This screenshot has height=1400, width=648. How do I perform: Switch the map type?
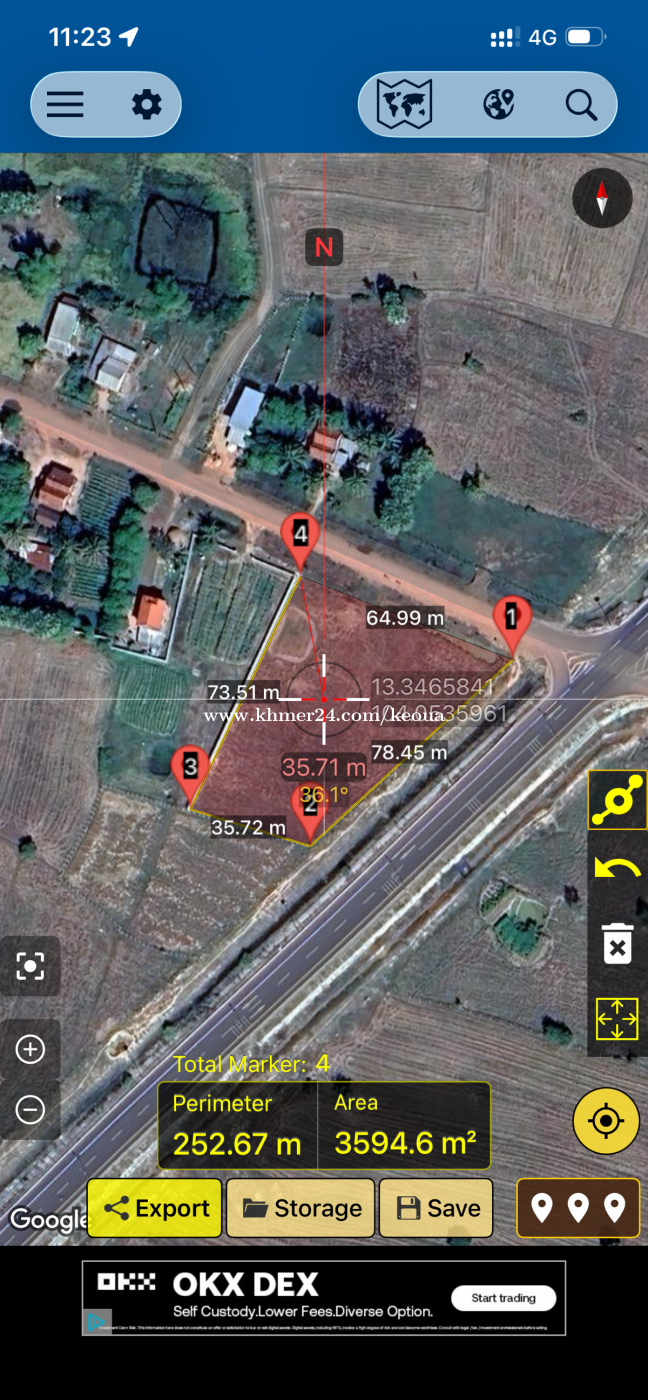point(404,104)
